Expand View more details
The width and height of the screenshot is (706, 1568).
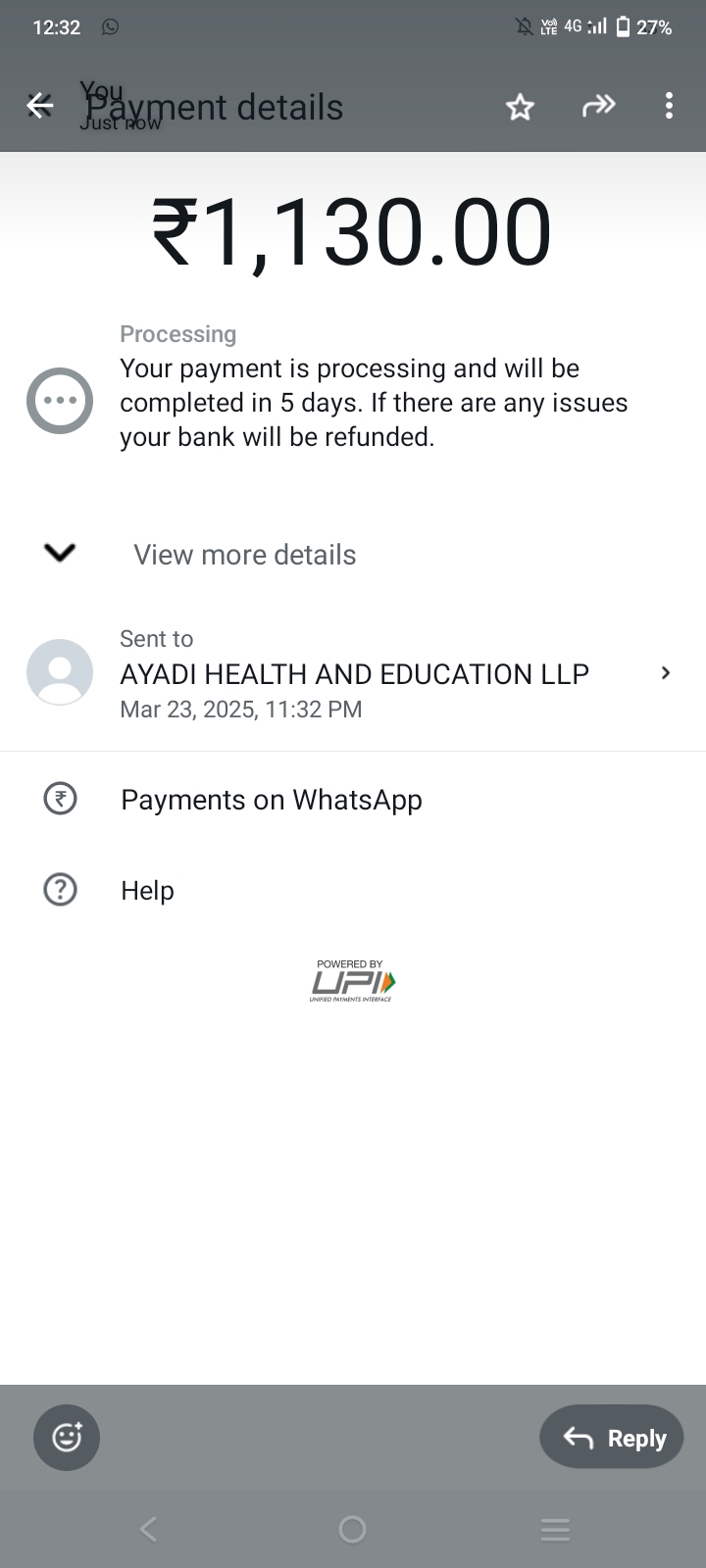244,555
